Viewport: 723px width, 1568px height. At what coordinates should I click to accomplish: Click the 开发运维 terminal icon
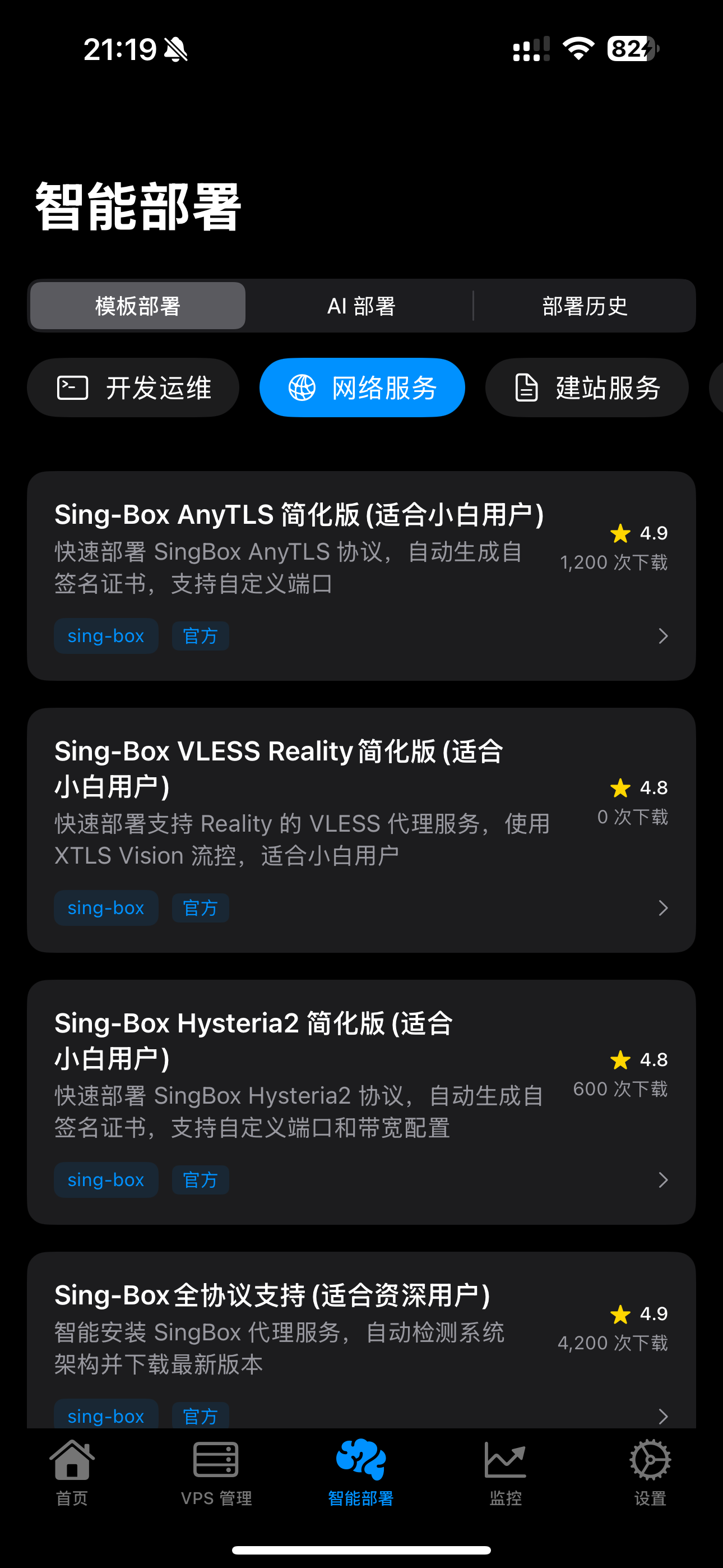coord(71,387)
